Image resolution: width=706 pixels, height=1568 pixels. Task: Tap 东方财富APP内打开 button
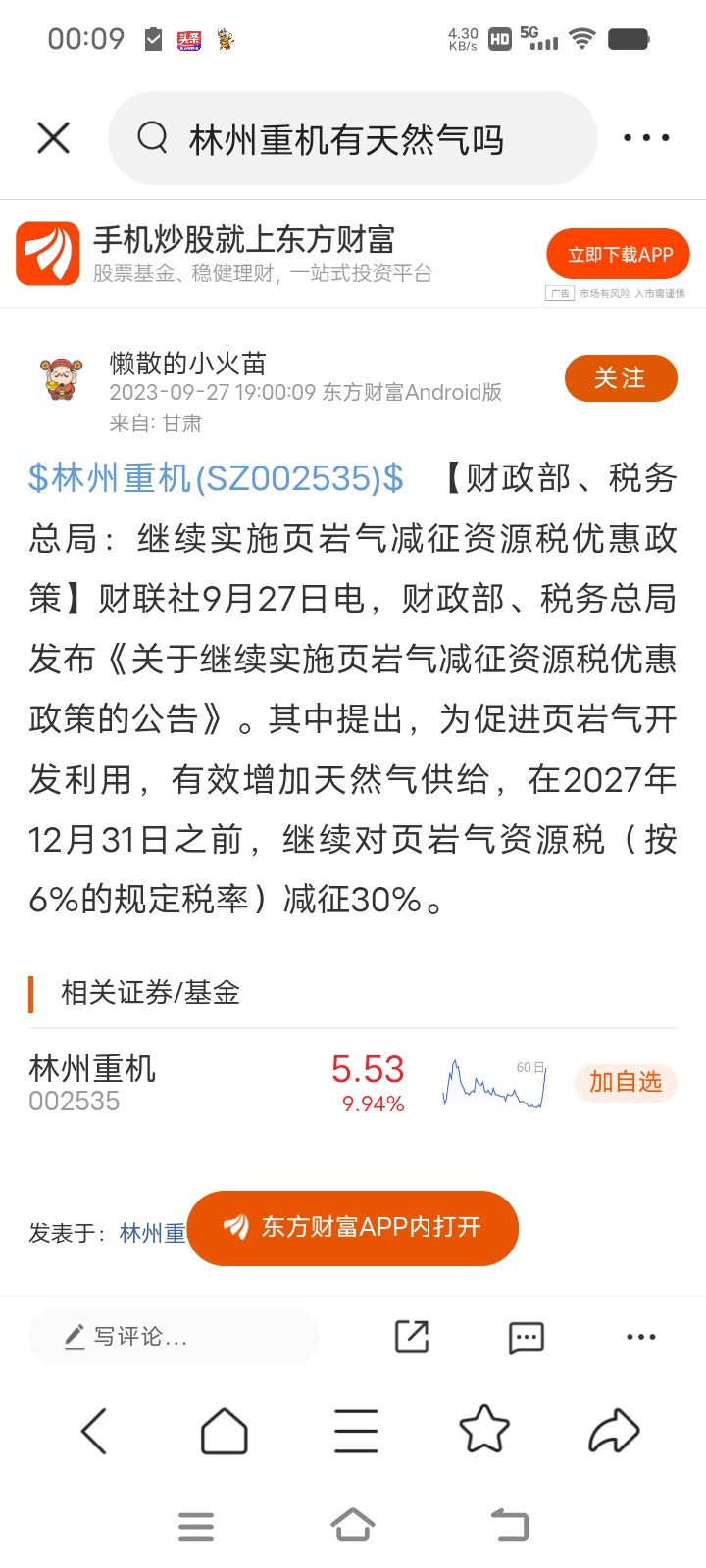(x=353, y=1227)
